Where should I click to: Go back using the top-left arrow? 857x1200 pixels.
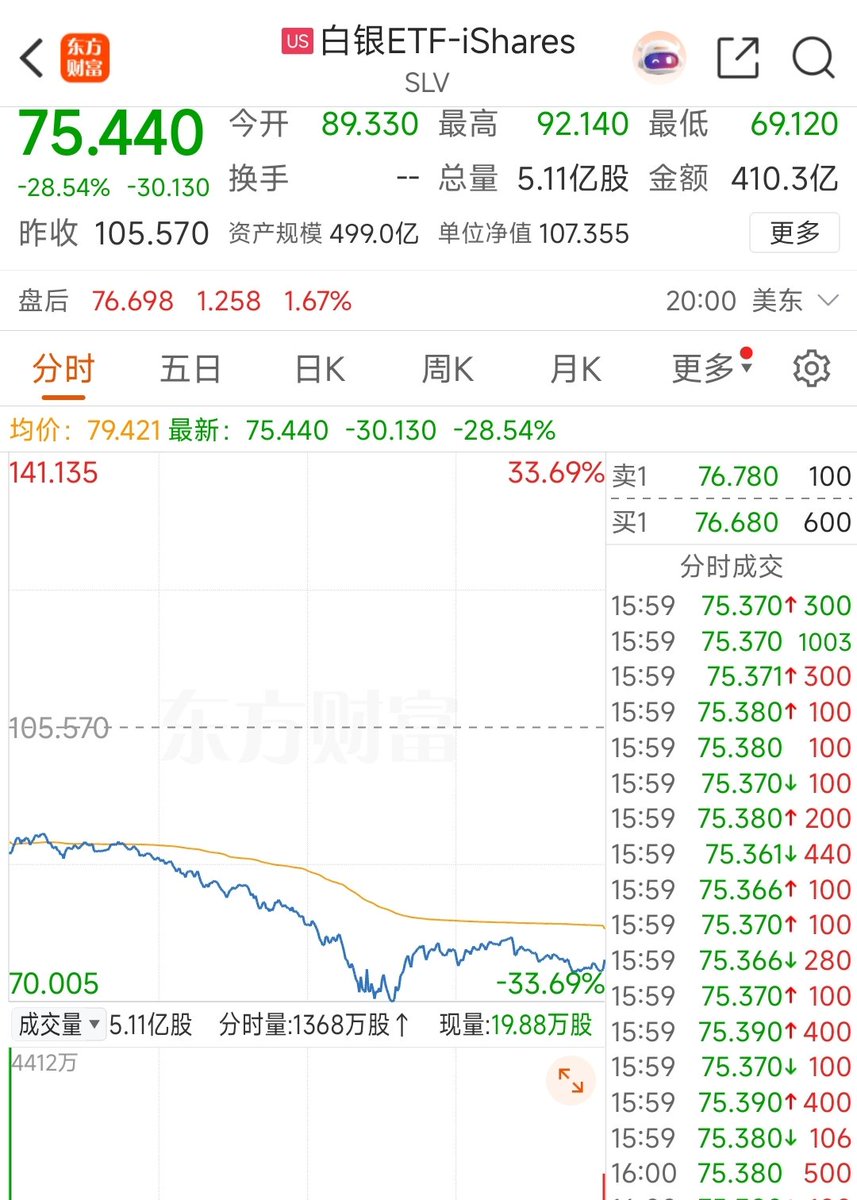[33, 58]
